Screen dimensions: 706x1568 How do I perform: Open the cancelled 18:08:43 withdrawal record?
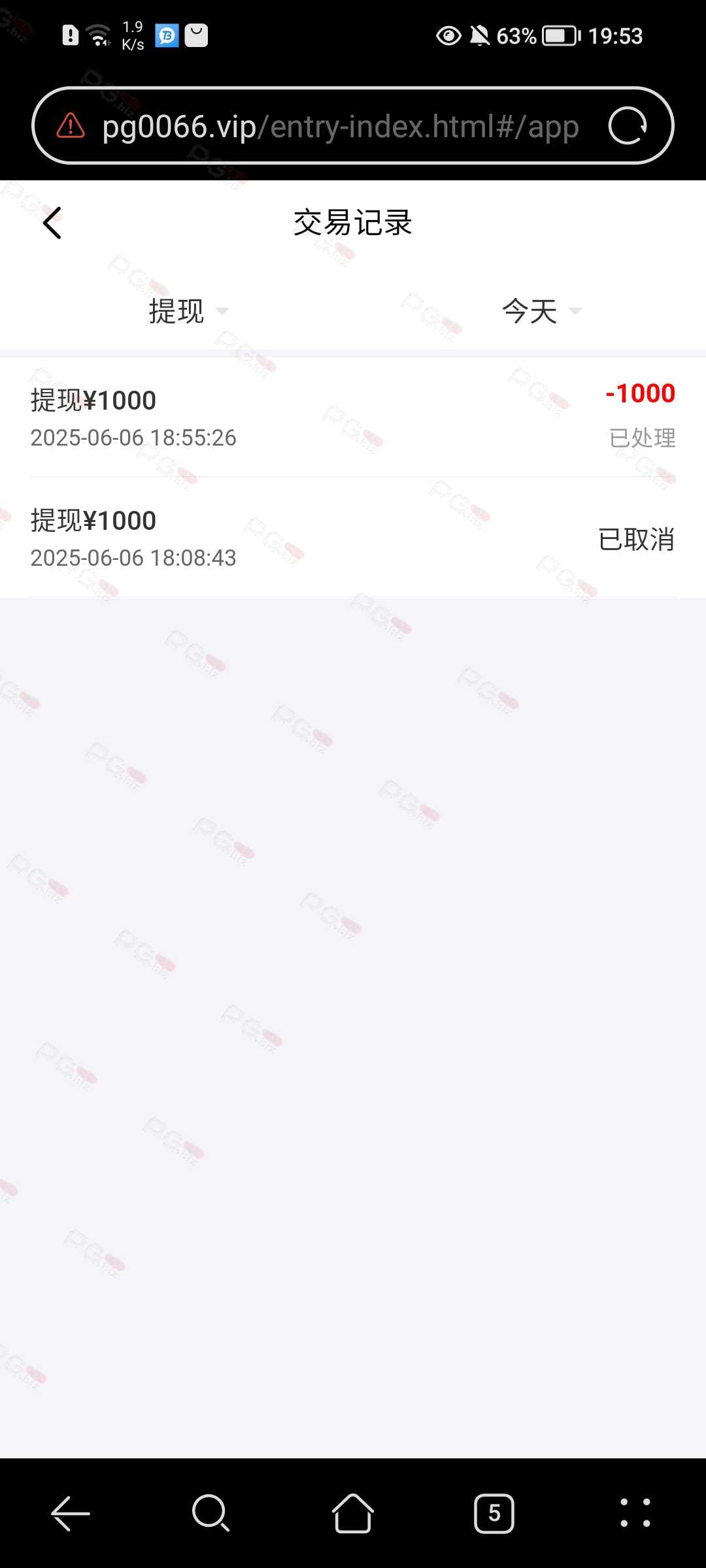click(x=353, y=537)
